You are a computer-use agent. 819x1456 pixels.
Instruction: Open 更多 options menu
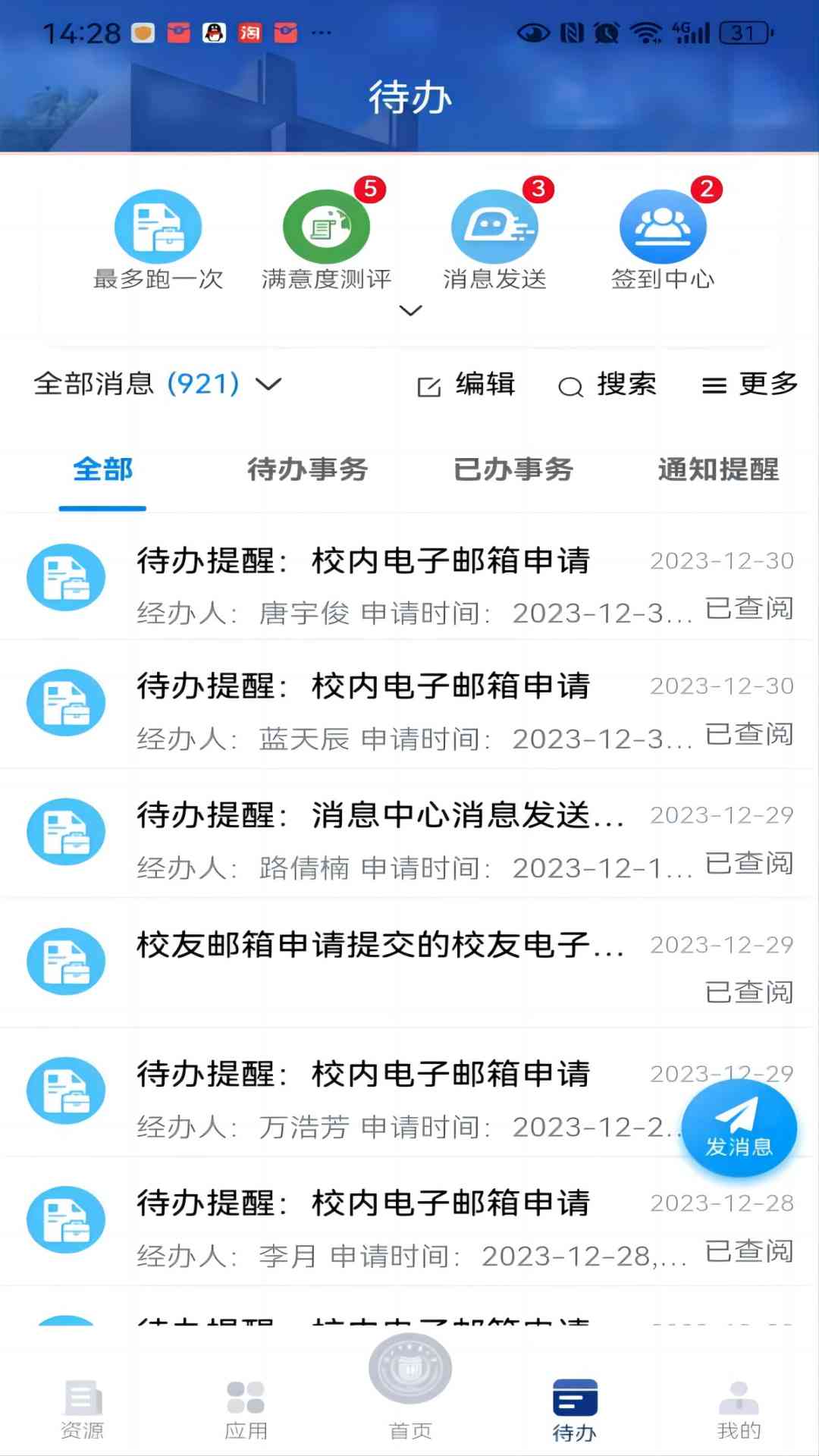751,384
